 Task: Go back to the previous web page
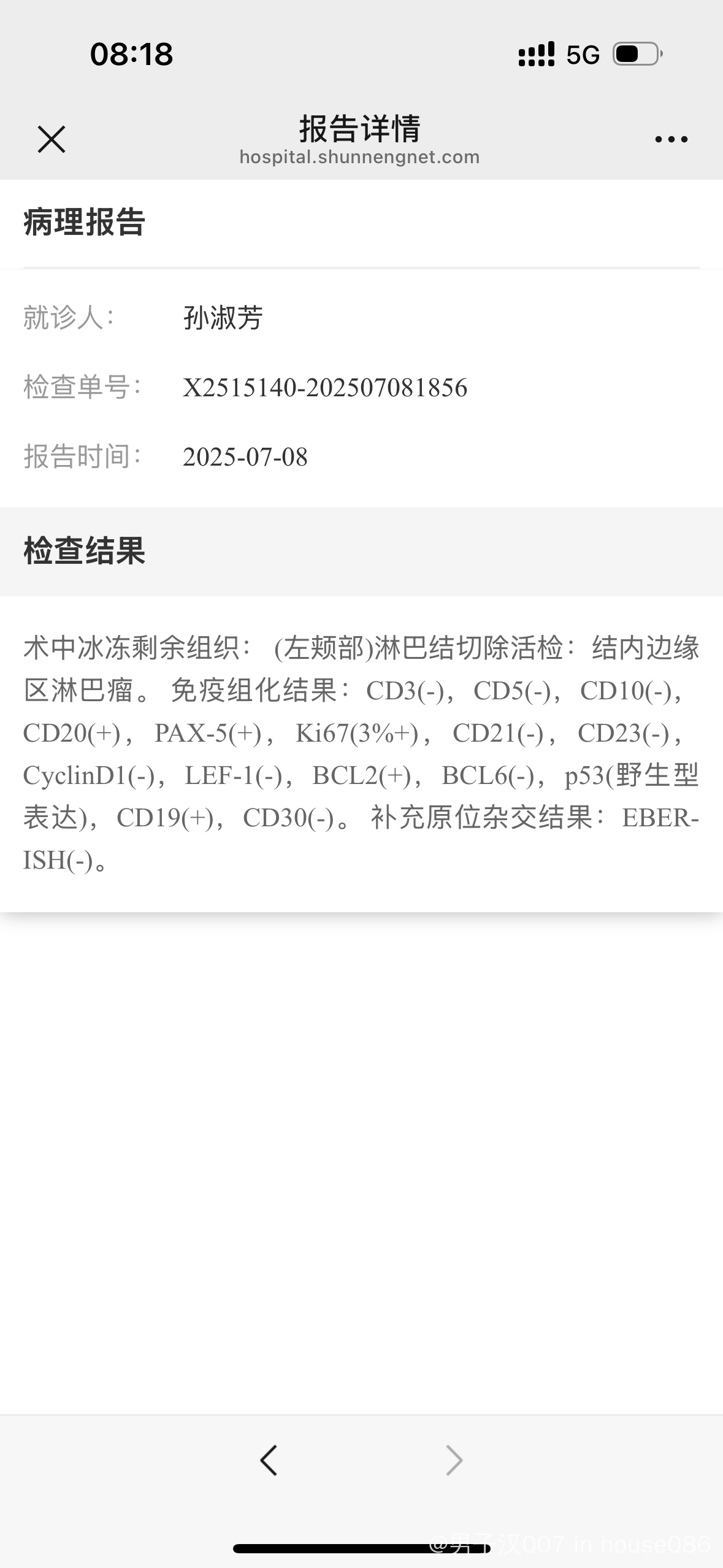click(269, 1460)
